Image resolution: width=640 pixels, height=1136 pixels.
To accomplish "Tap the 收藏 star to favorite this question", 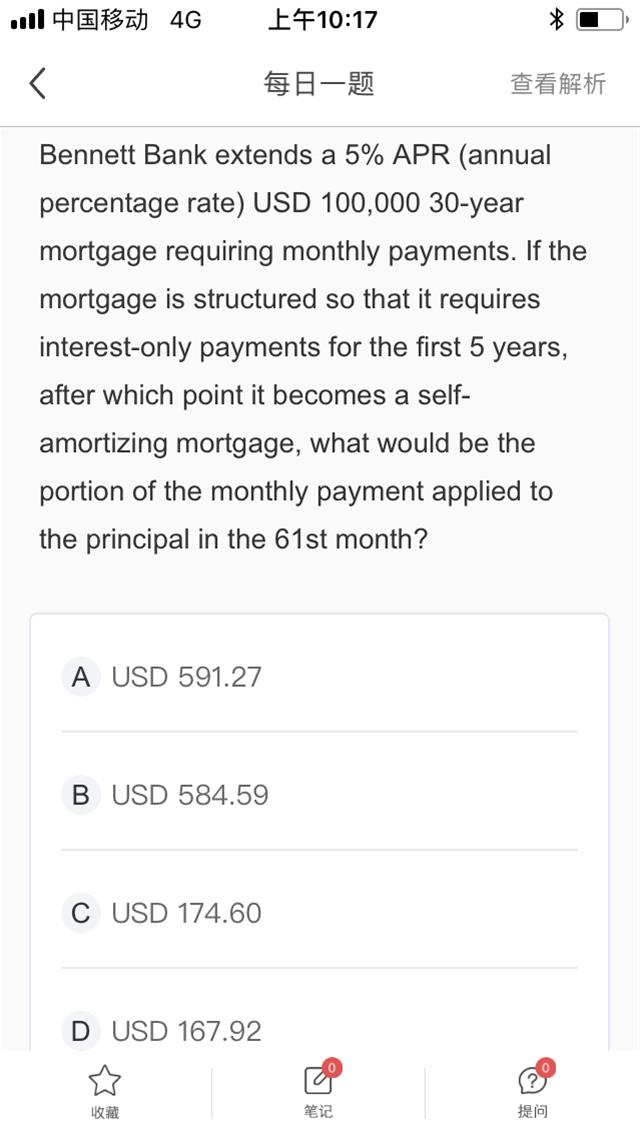I will pos(105,1092).
